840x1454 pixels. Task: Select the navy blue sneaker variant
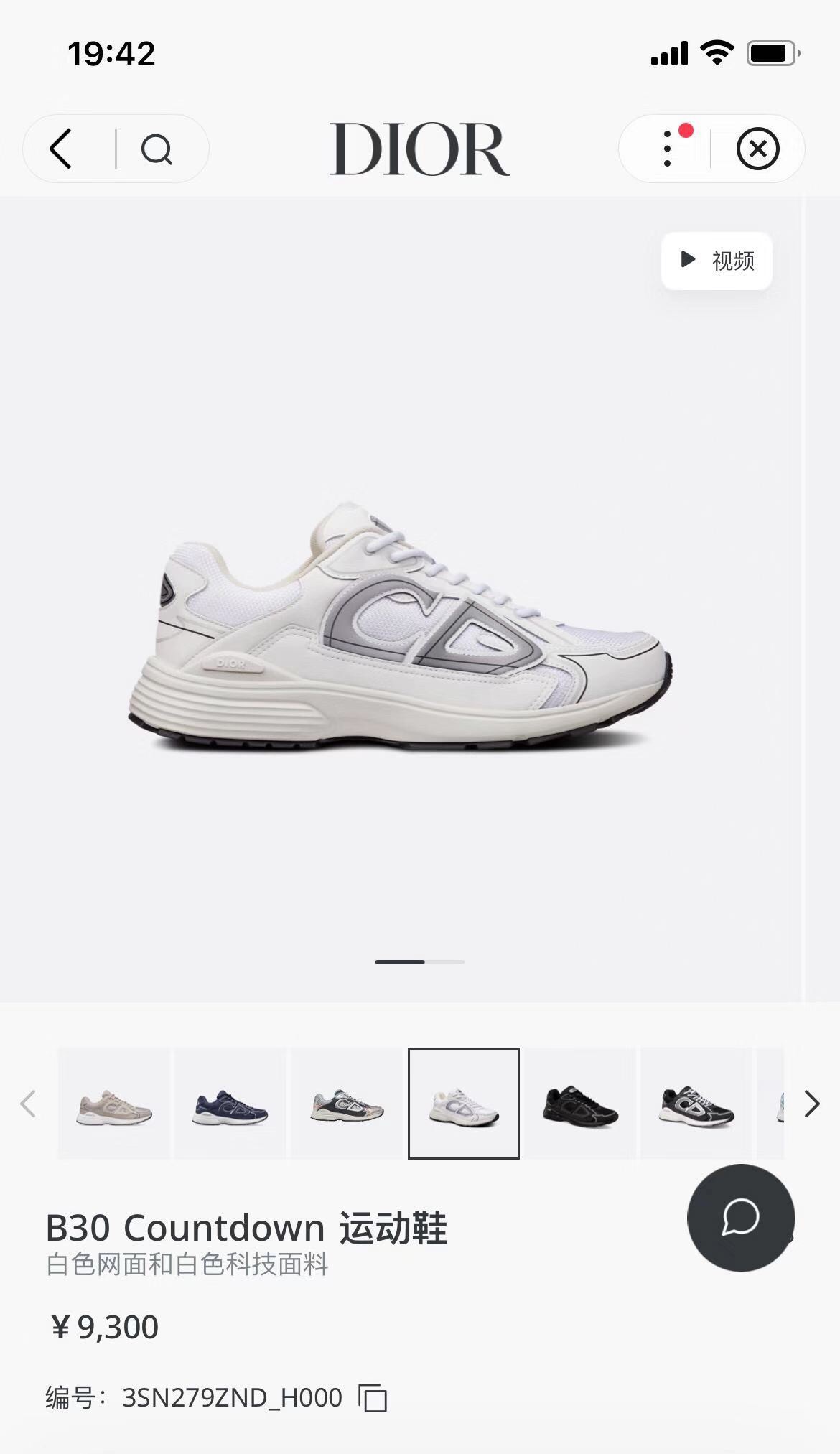(230, 1104)
